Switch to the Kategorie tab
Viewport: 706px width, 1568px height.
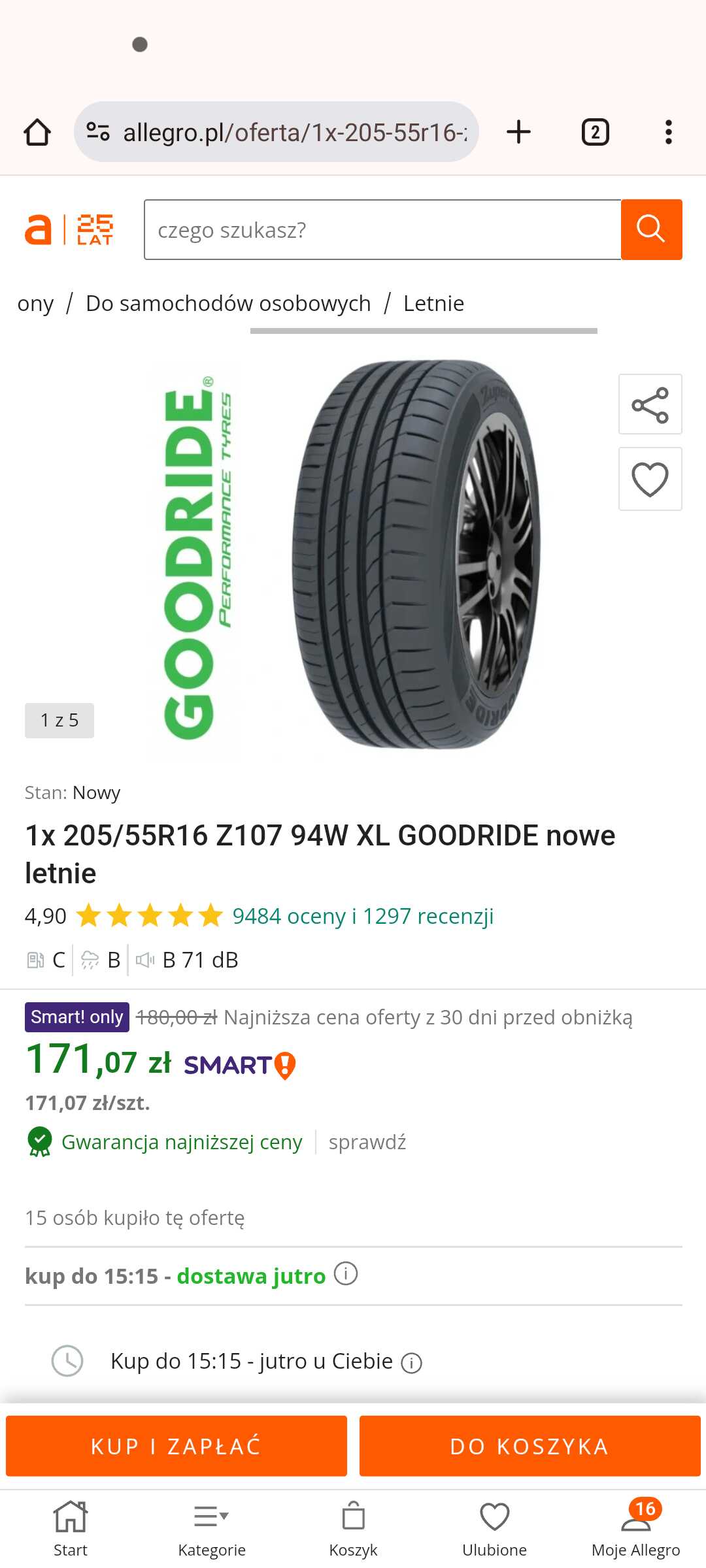tap(212, 1529)
